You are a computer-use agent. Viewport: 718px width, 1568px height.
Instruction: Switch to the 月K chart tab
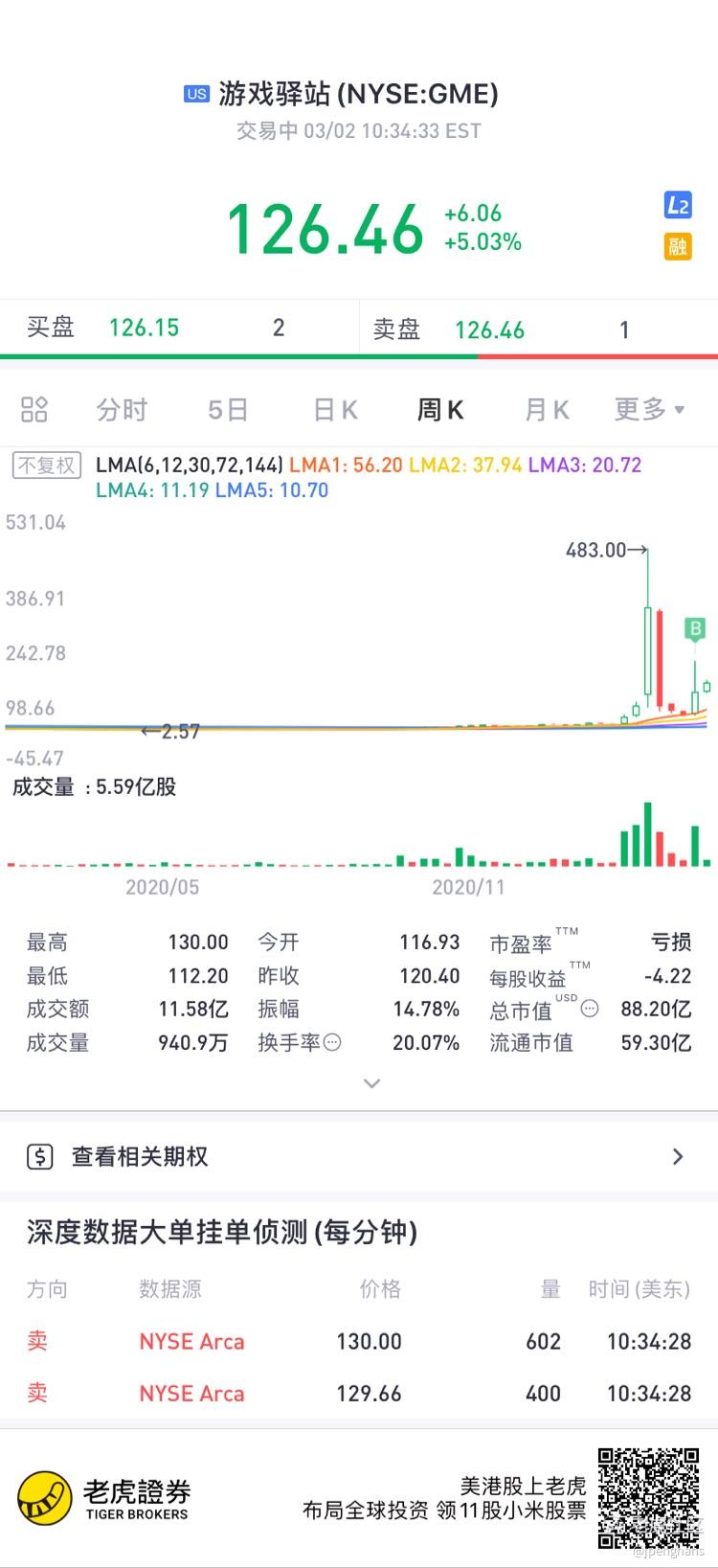click(x=547, y=410)
